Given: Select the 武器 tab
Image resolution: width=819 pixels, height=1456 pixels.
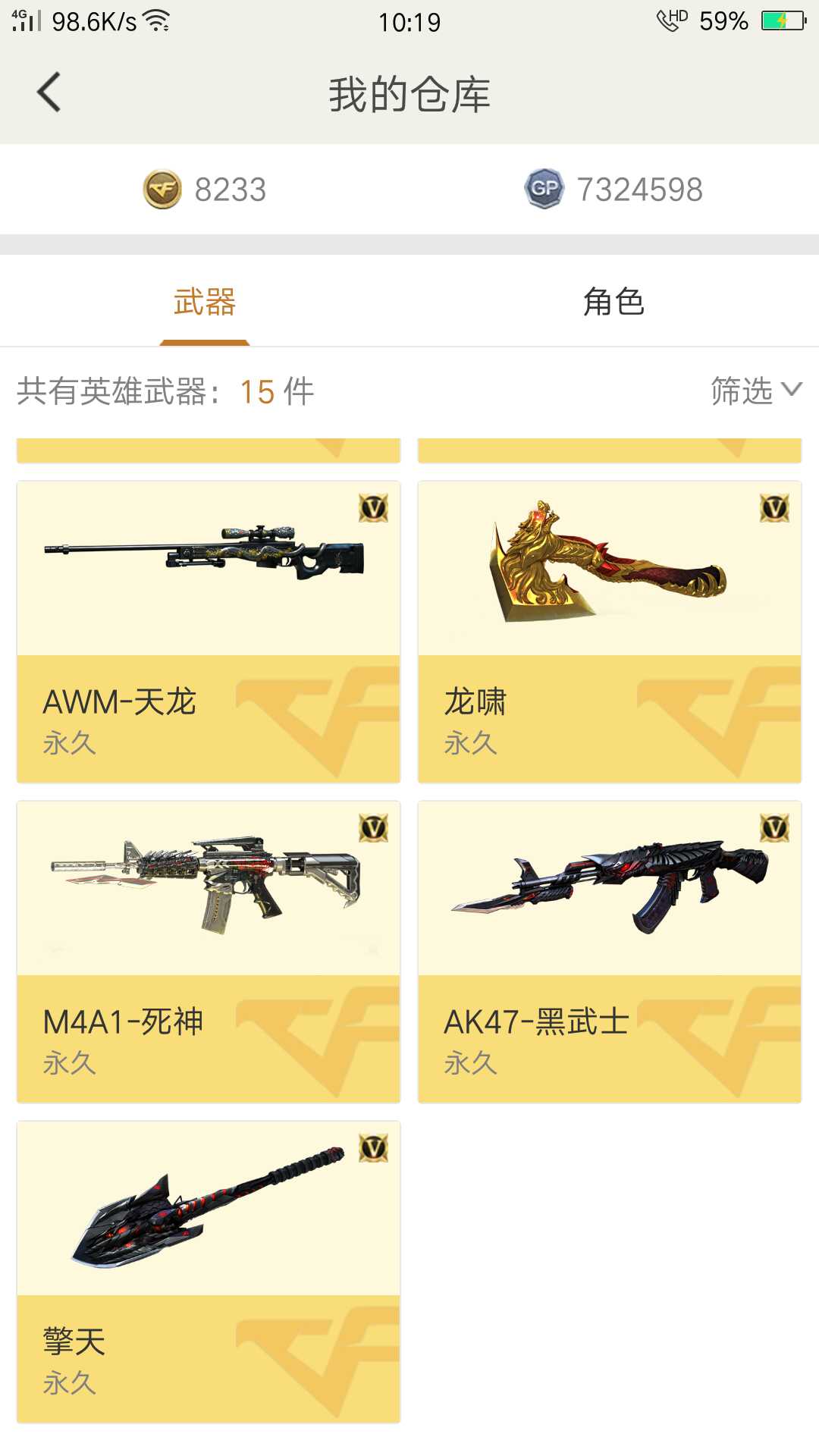Looking at the screenshot, I should tap(205, 301).
